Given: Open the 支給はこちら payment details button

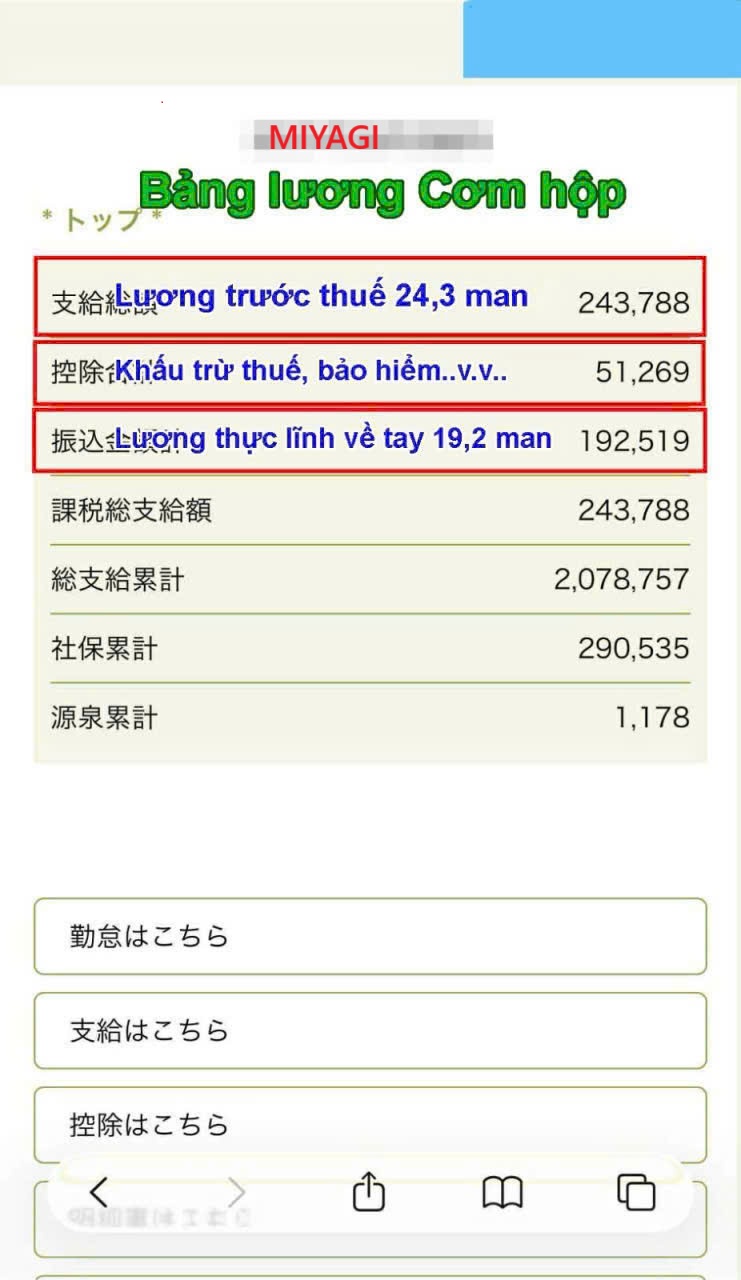Looking at the screenshot, I should (x=370, y=1030).
